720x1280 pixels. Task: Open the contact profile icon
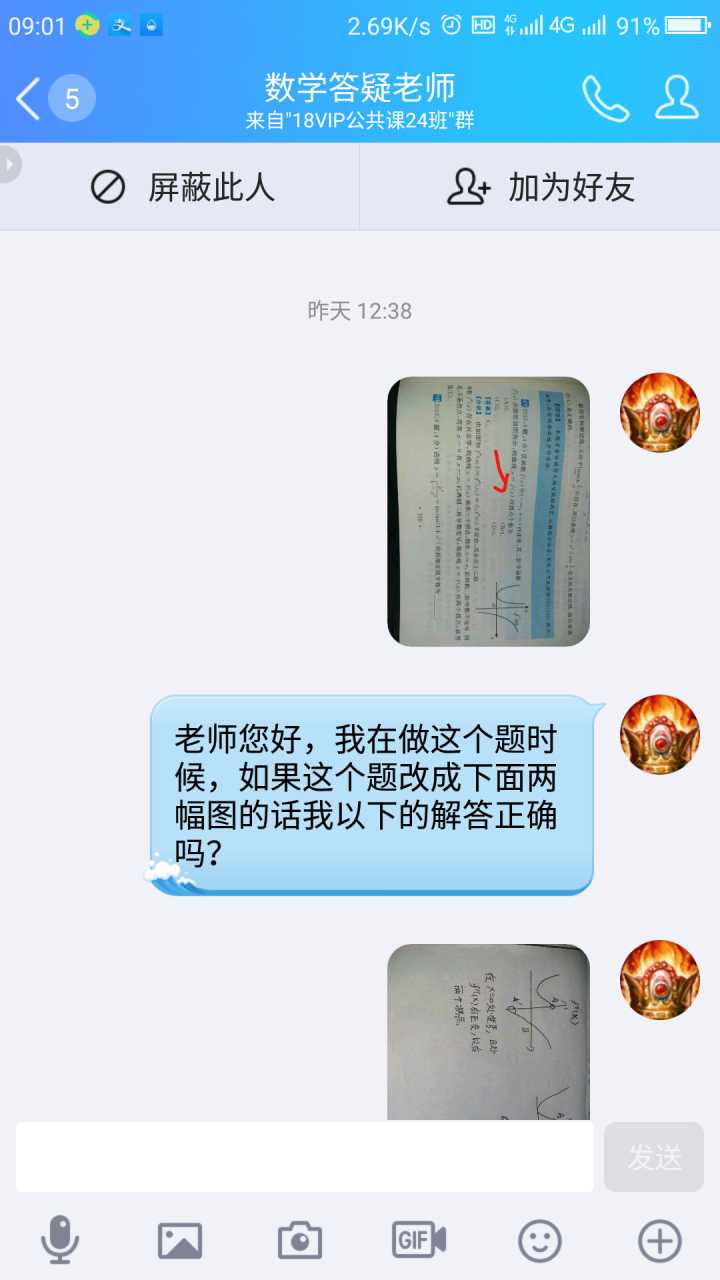coord(676,98)
